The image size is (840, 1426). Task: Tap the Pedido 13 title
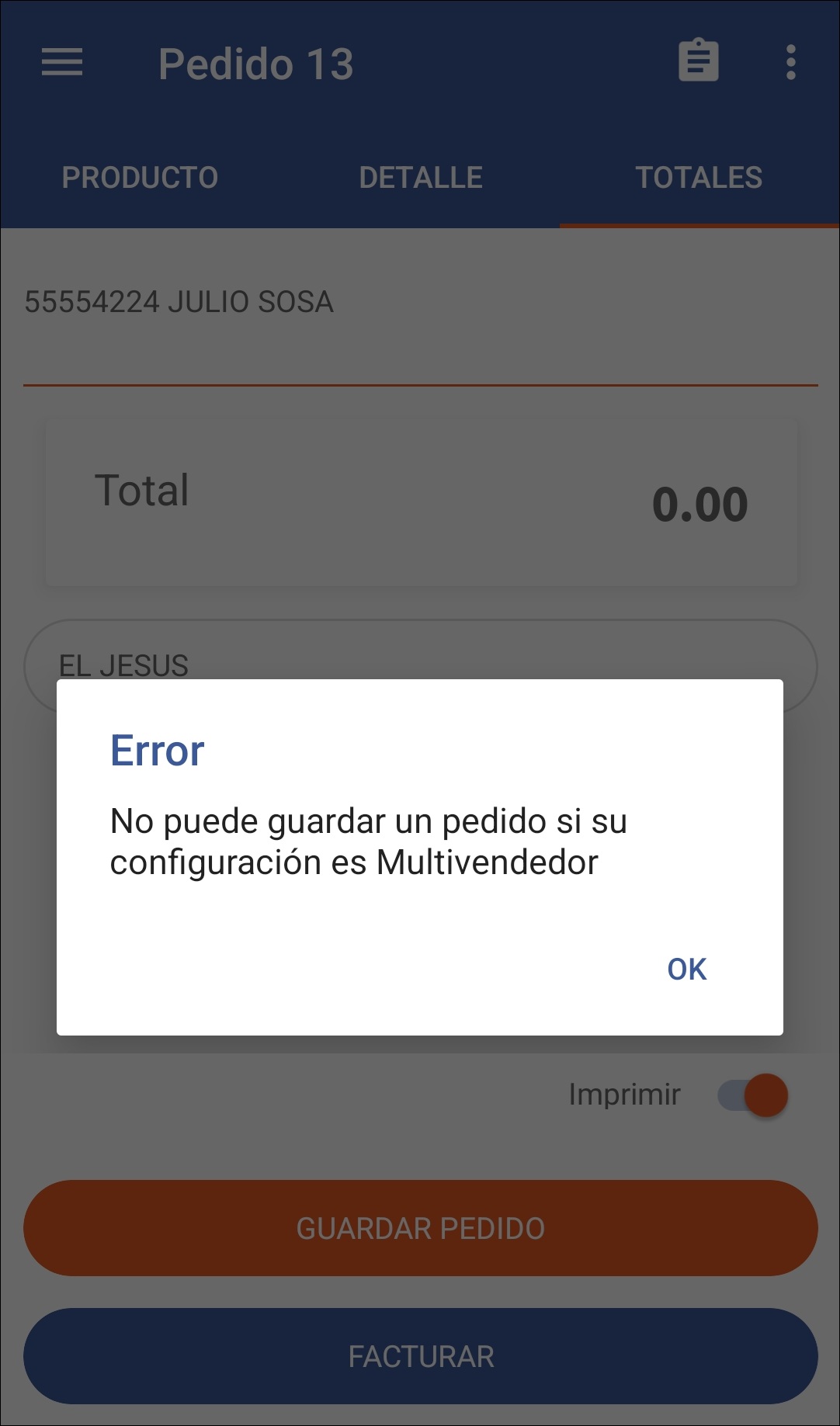257,62
